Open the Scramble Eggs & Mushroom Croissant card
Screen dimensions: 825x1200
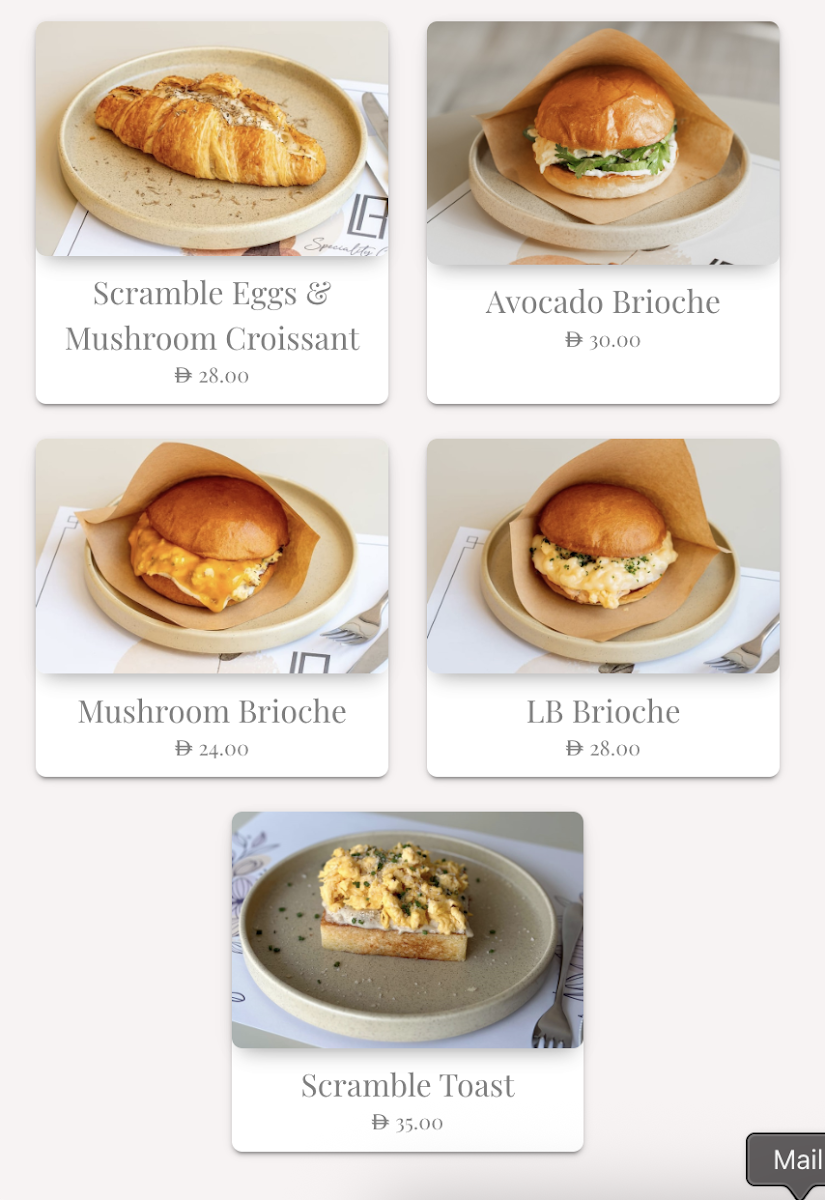tap(212, 213)
